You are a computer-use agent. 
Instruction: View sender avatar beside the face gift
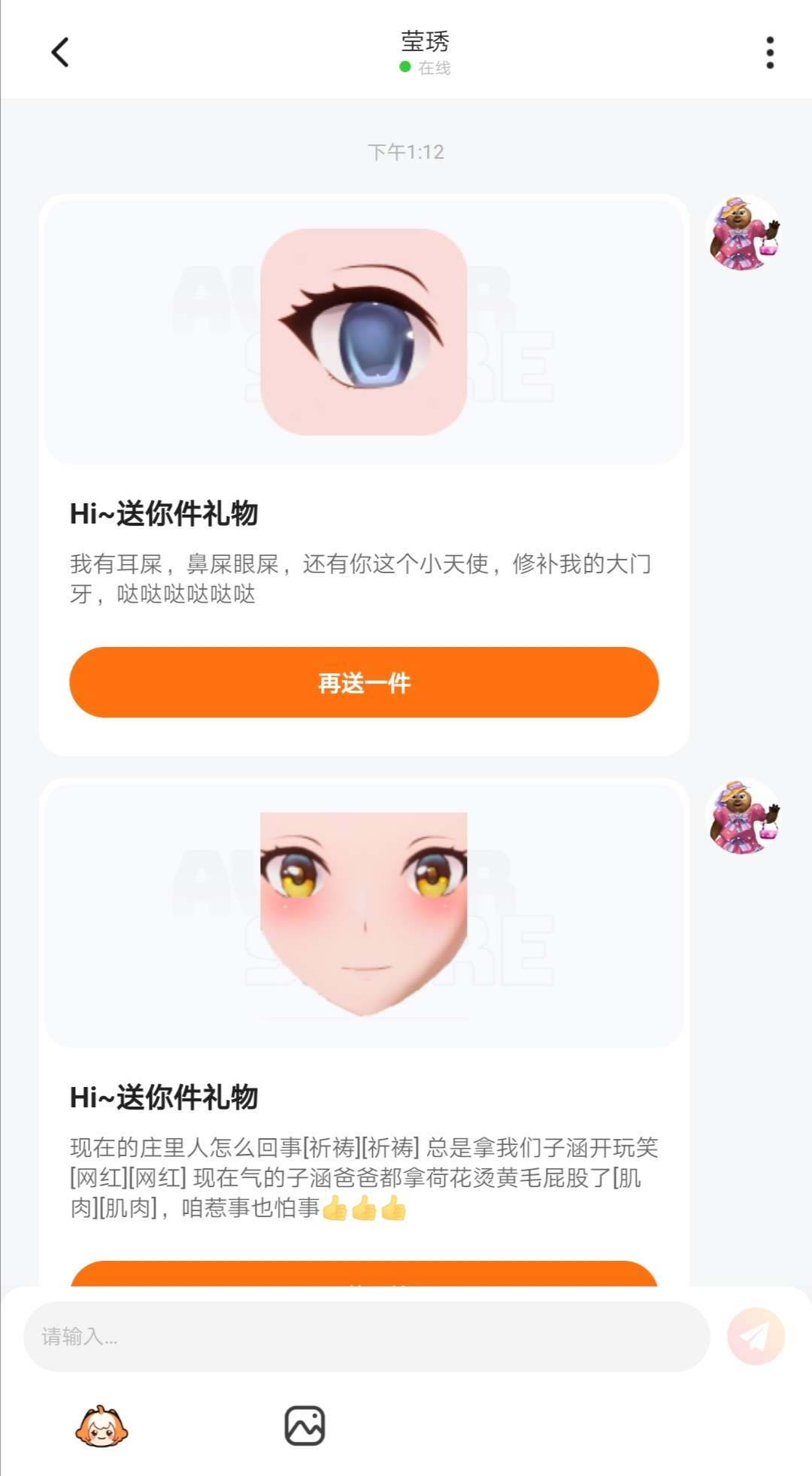click(744, 816)
